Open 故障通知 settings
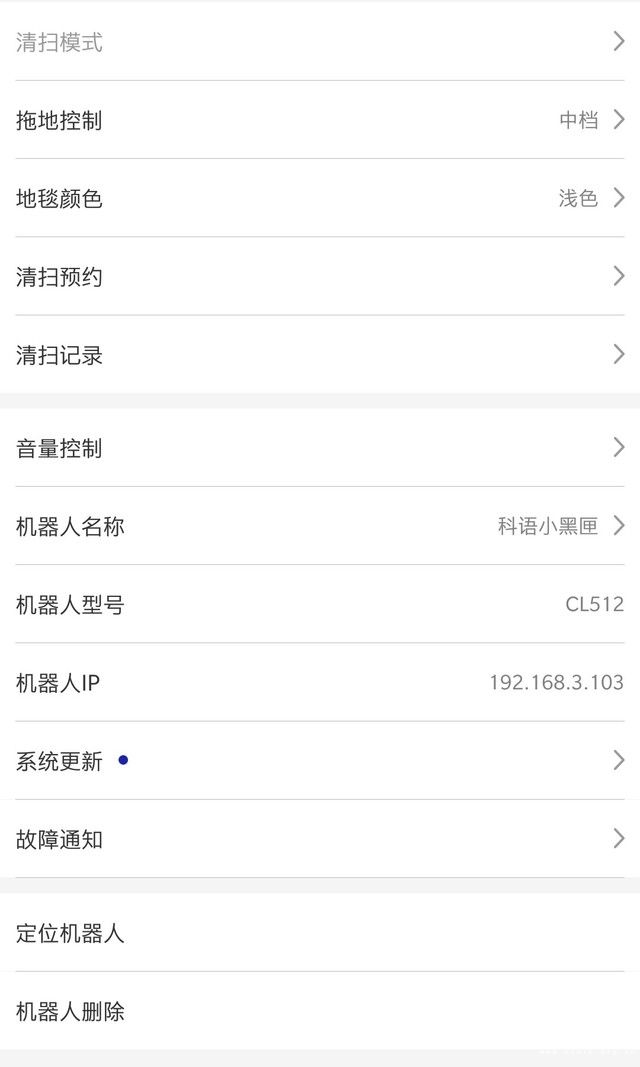The image size is (640, 1067). coord(320,839)
